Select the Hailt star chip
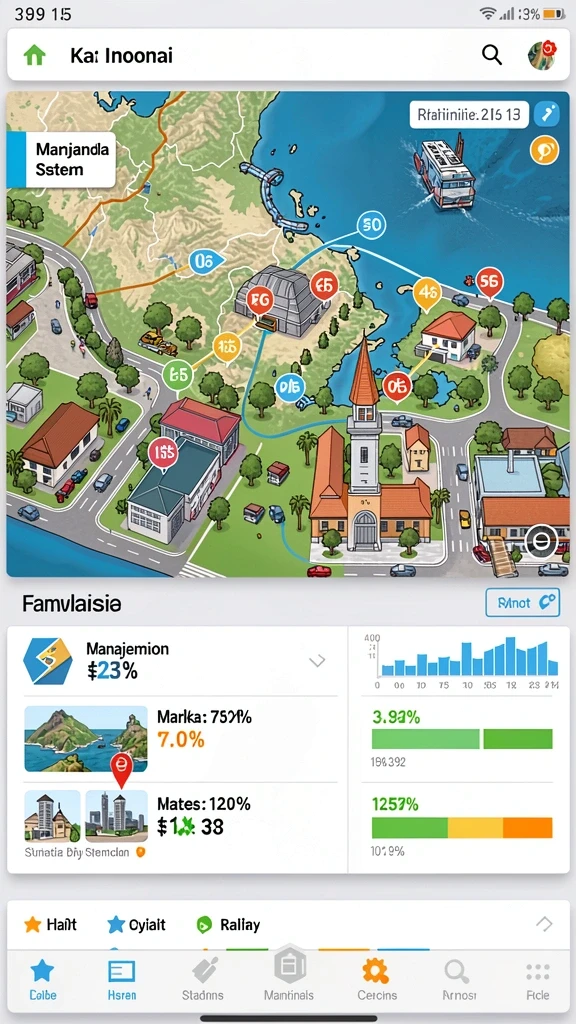 [x=50, y=925]
